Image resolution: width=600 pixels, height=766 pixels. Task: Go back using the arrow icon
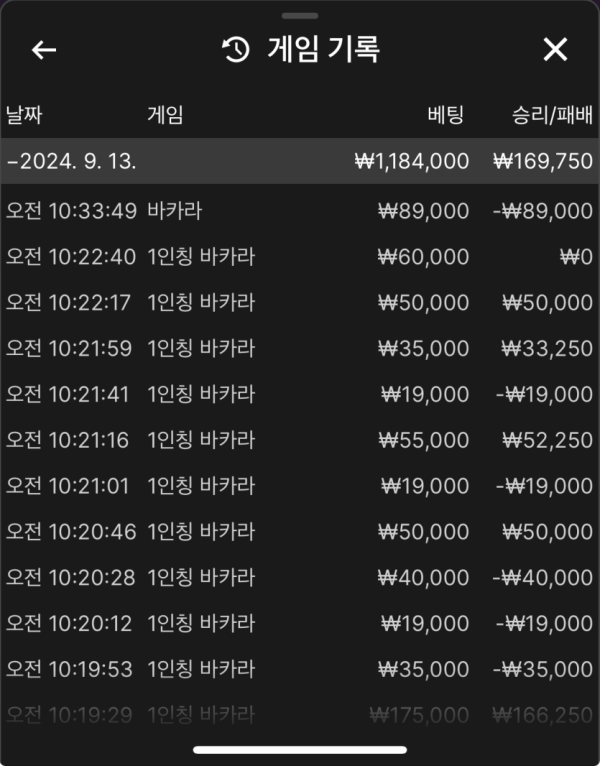point(44,50)
